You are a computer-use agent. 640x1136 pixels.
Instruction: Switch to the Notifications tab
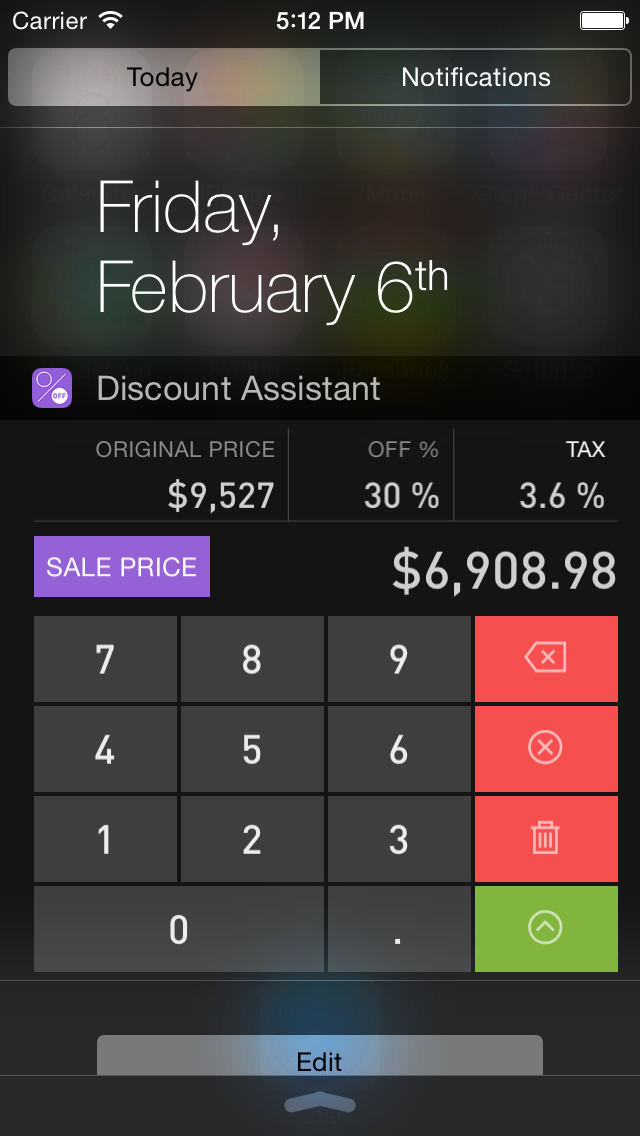[x=475, y=77]
